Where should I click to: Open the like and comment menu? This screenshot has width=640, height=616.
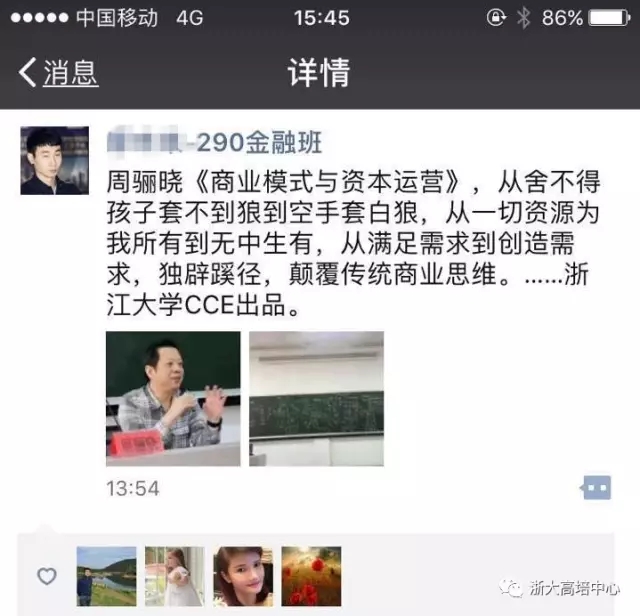pyautogui.click(x=596, y=487)
